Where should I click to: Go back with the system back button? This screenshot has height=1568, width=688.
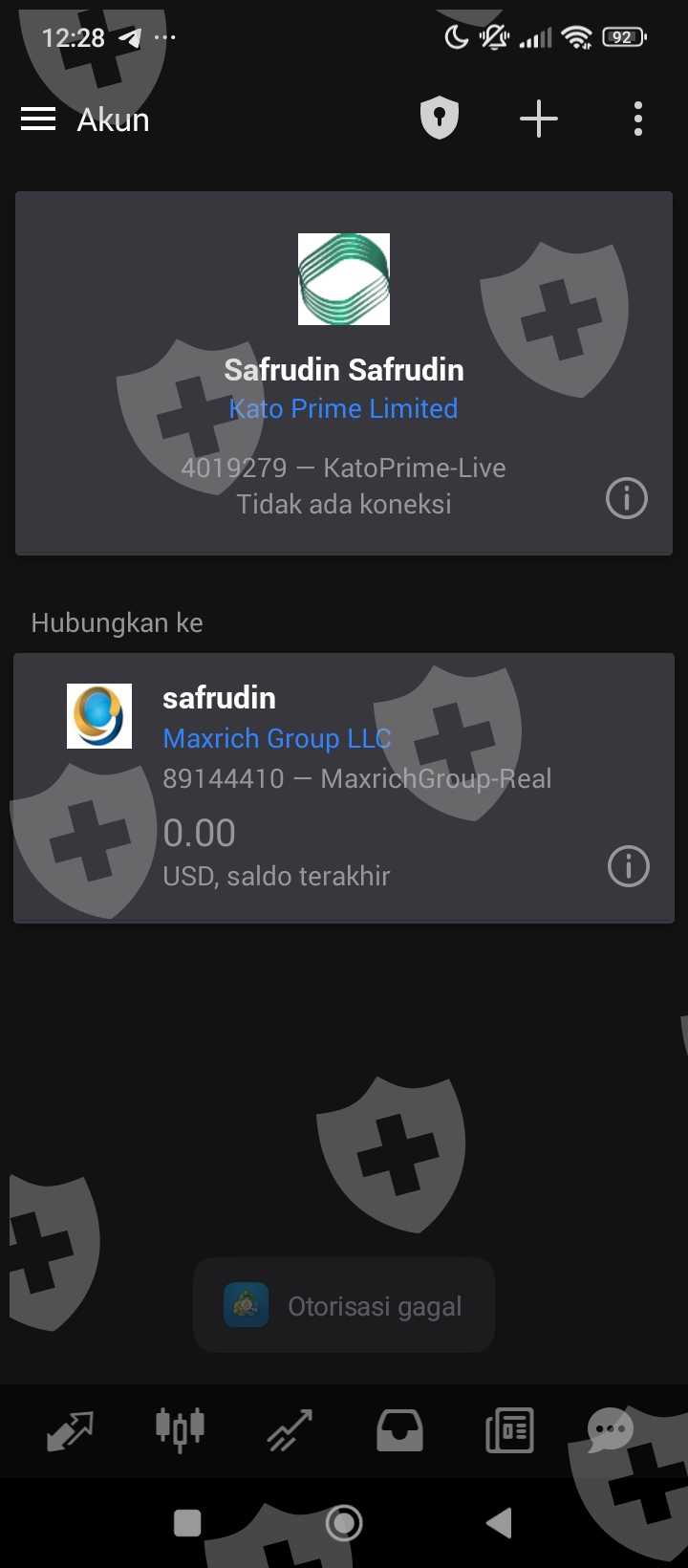[499, 1522]
